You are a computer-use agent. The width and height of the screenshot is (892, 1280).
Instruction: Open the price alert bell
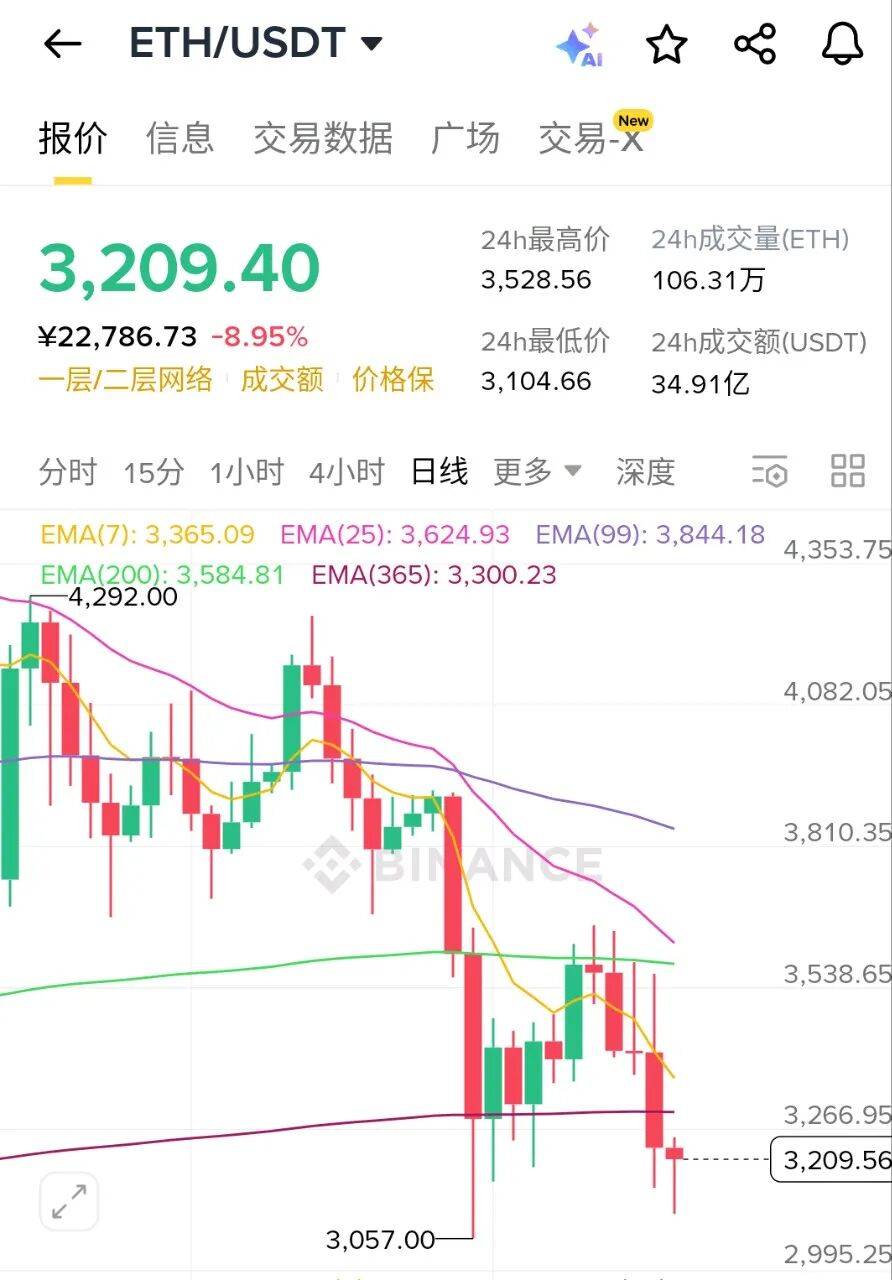[842, 45]
